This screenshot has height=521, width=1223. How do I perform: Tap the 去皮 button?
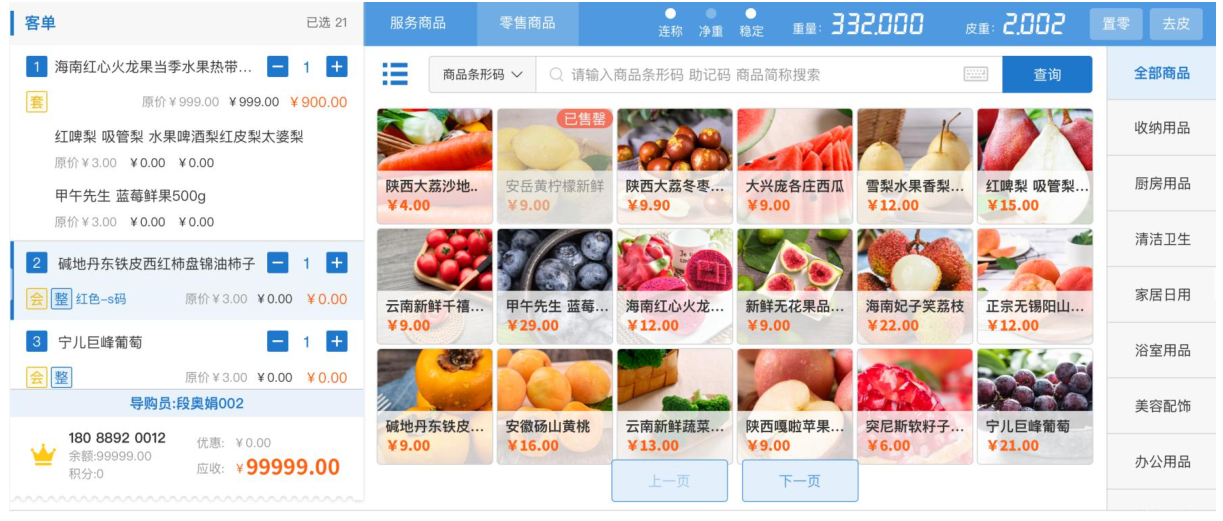[1175, 24]
